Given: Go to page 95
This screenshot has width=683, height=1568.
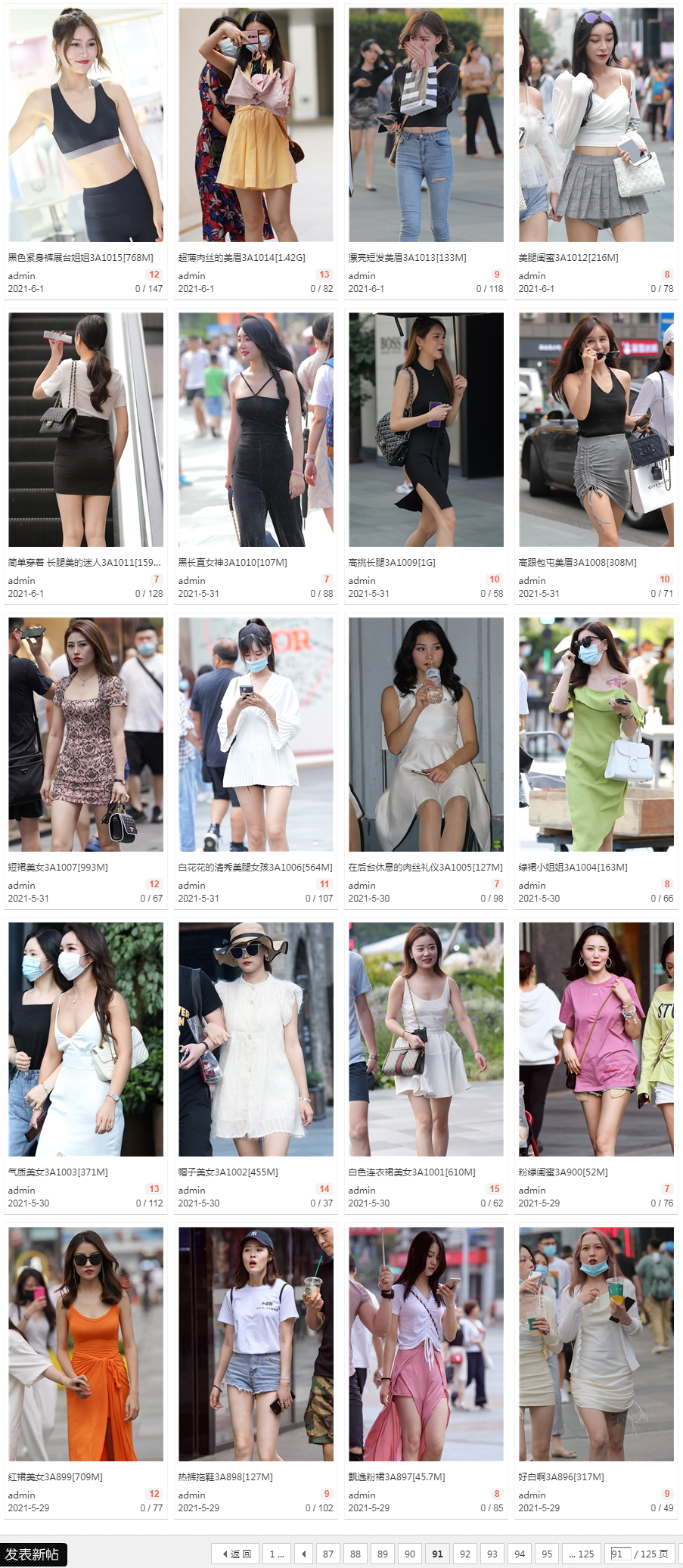Looking at the screenshot, I should click(x=547, y=1554).
